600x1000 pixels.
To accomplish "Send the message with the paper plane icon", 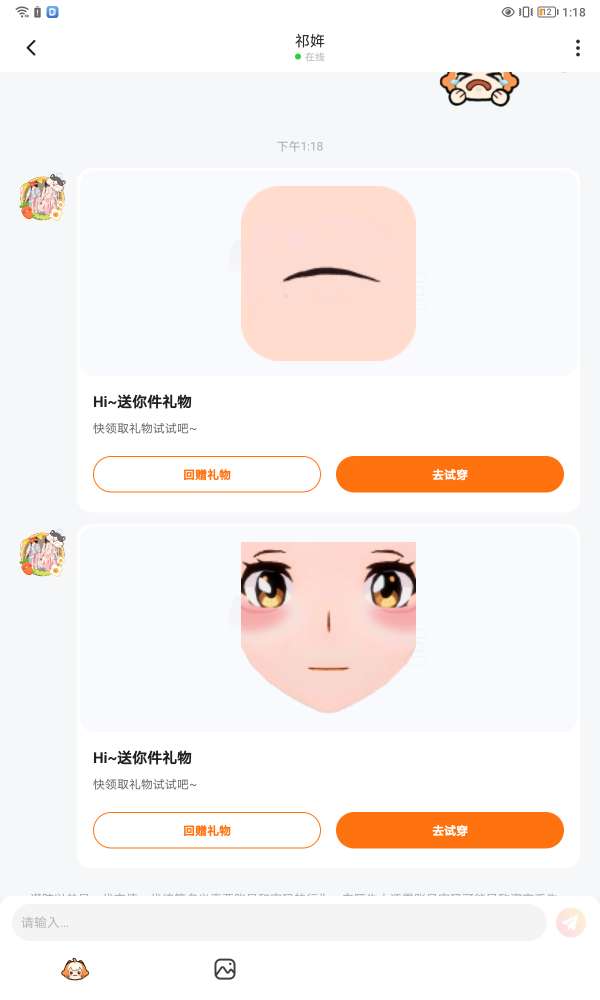I will pos(571,922).
